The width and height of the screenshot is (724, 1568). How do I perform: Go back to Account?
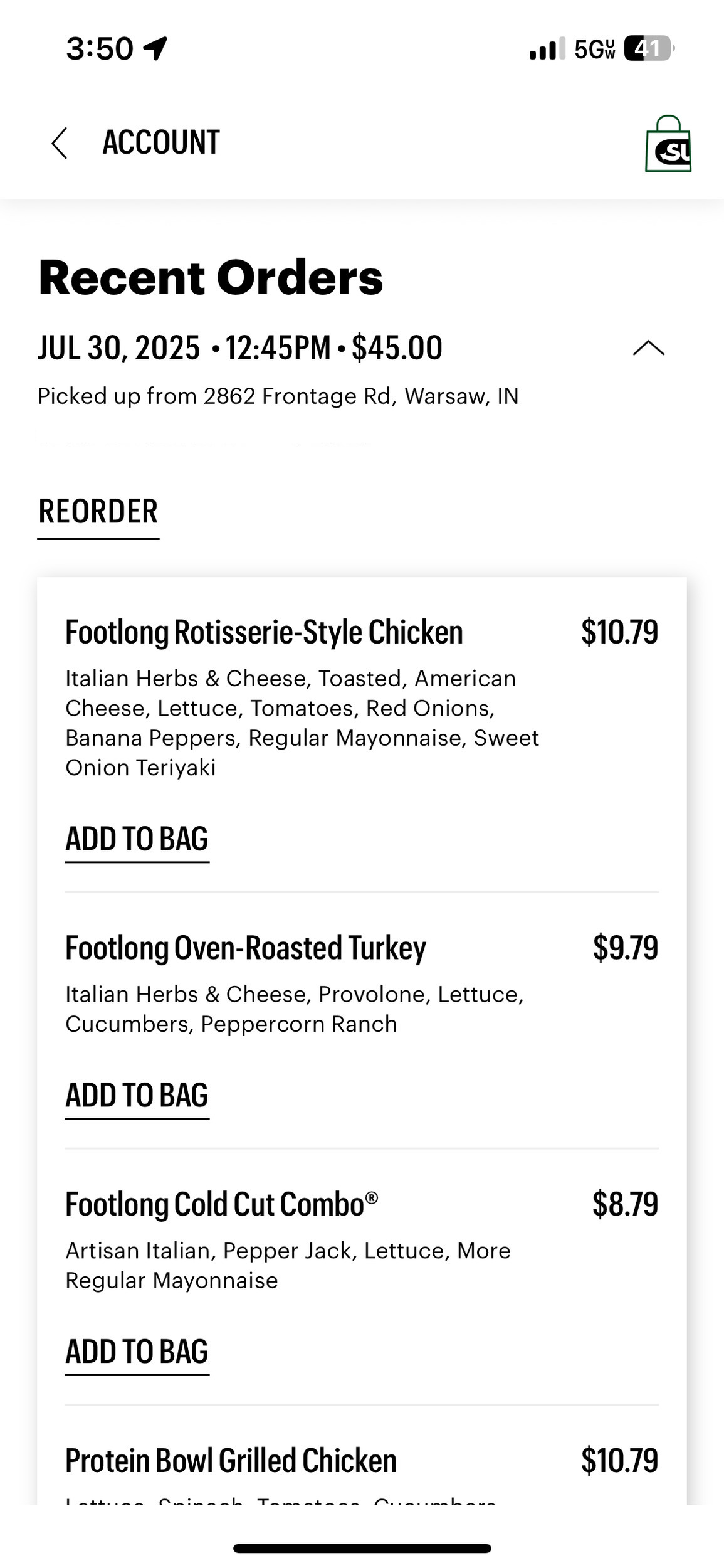point(60,143)
